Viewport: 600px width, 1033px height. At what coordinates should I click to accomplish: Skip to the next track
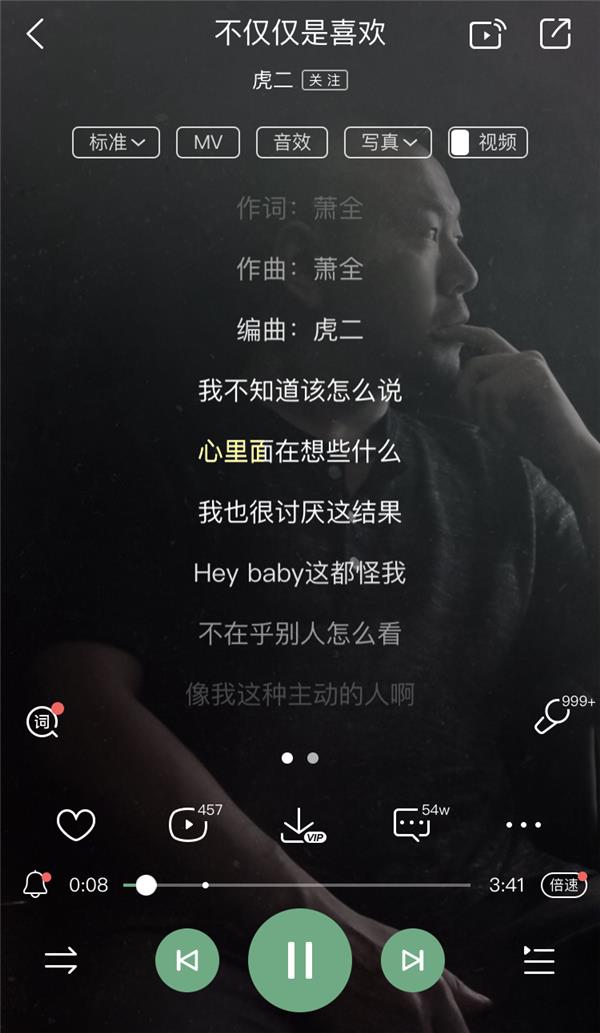pos(412,961)
